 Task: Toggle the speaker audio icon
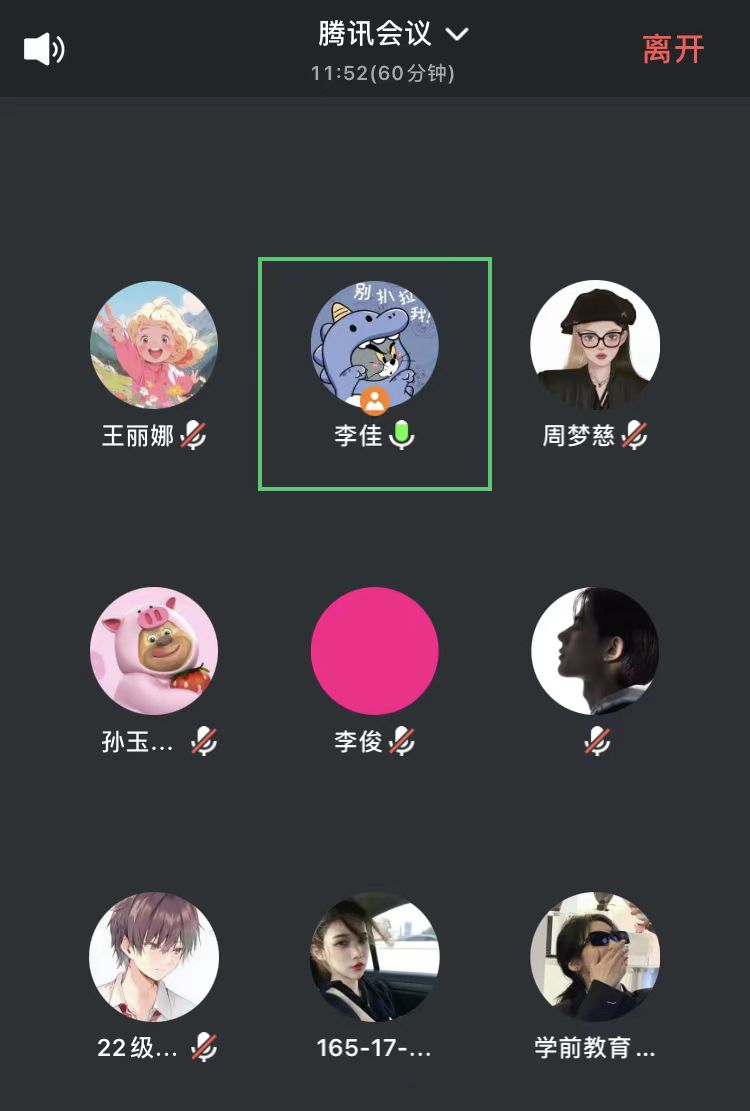tap(44, 49)
